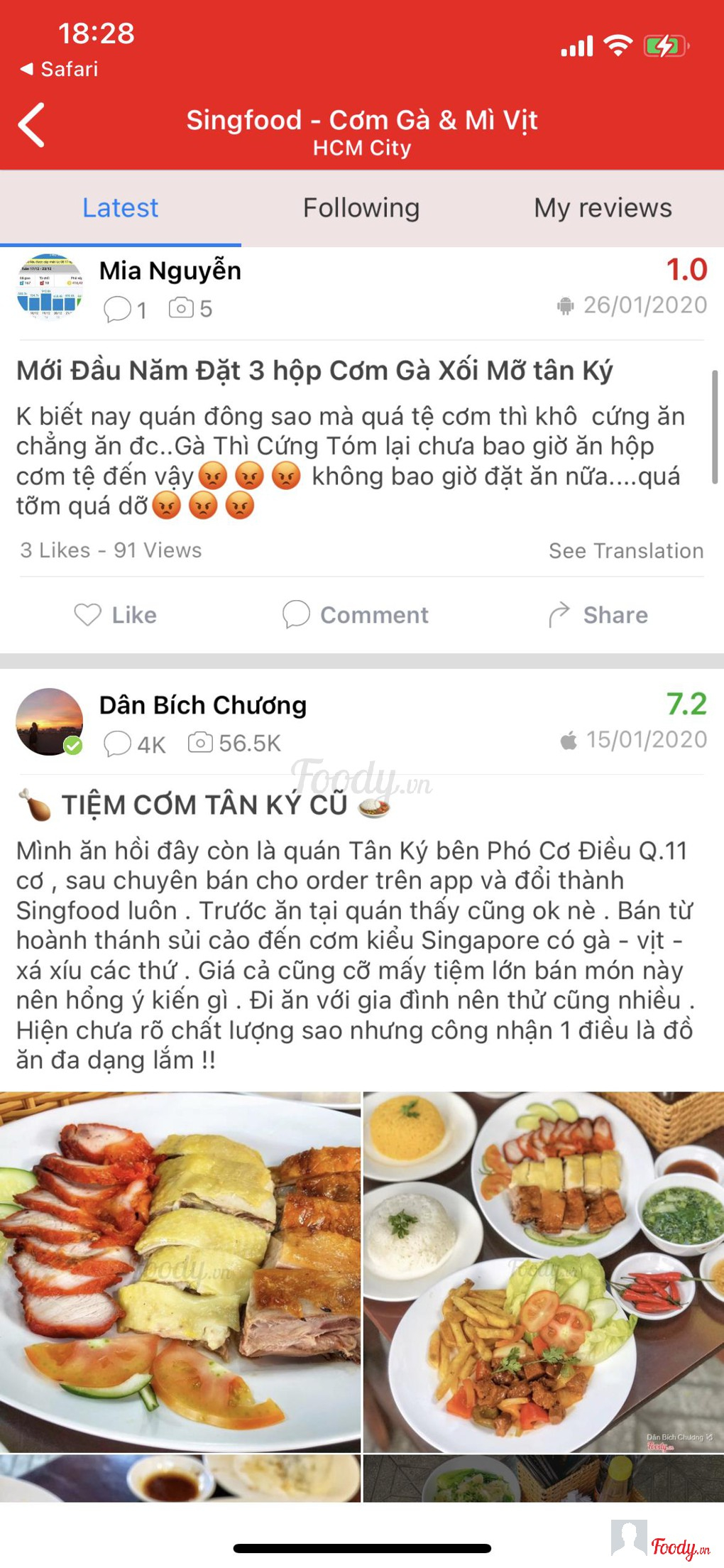The image size is (724, 1568).
Task: Go back using the header arrow
Action: [32, 125]
